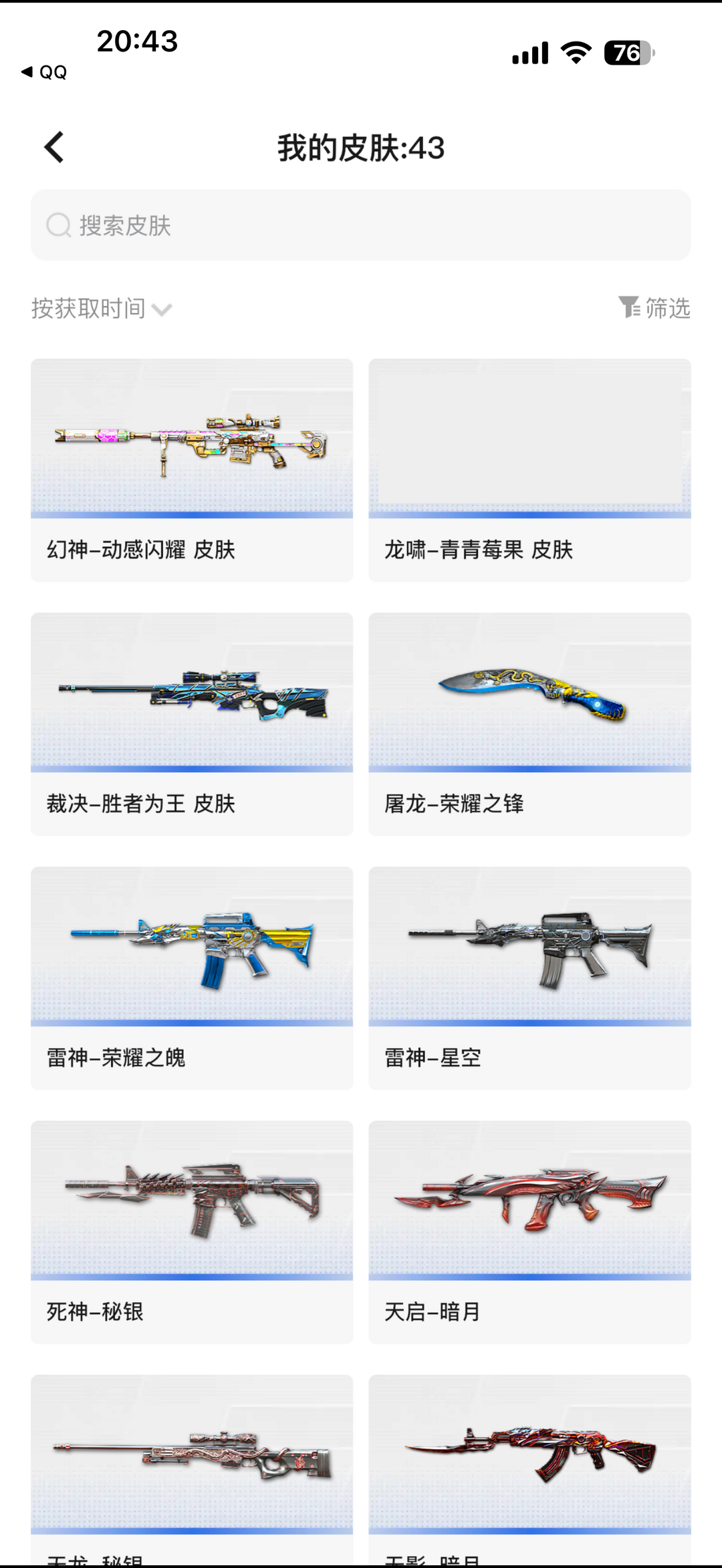722x1568 pixels.
Task: Open the 龙啸-青青莓果 skin card
Action: tap(529, 470)
